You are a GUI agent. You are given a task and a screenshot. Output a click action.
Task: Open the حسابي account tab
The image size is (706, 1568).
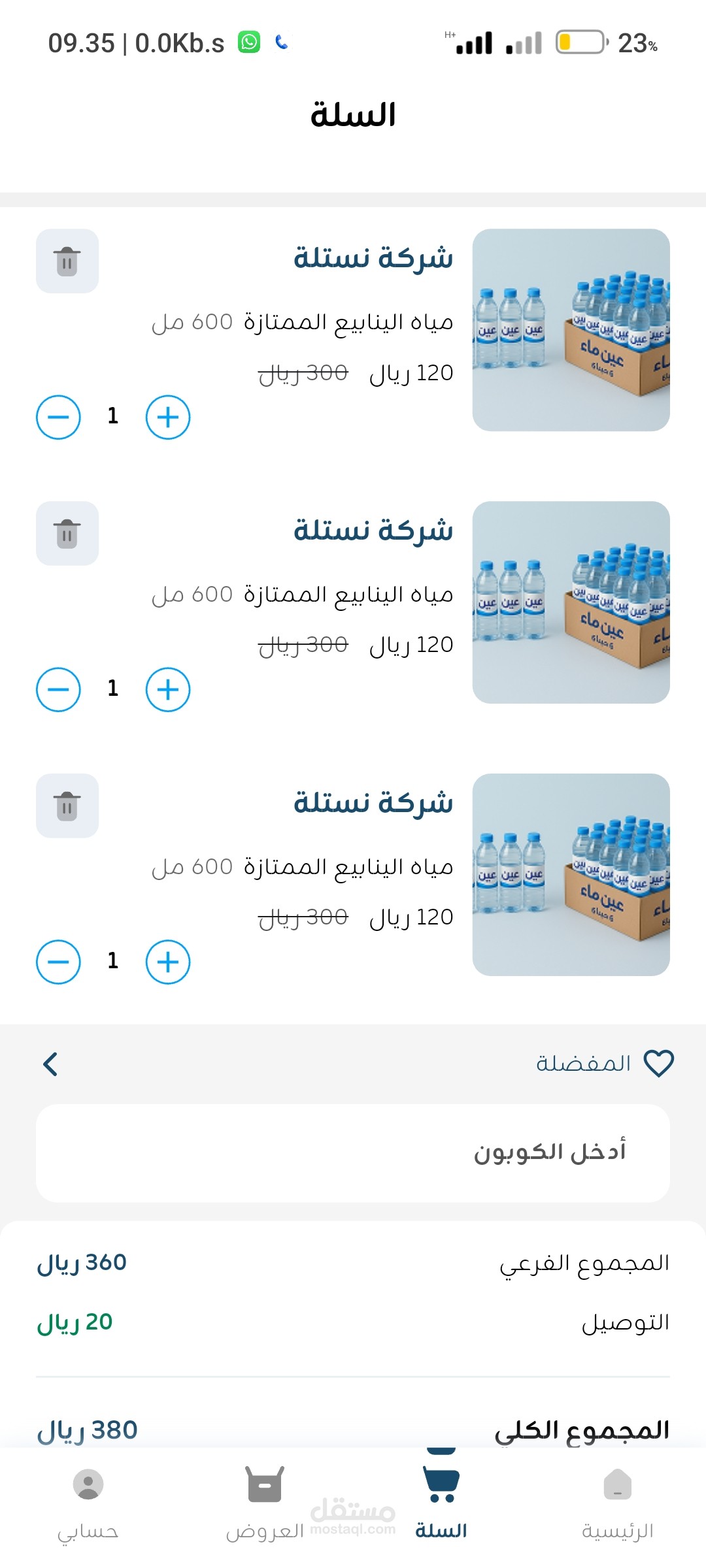tap(88, 1503)
